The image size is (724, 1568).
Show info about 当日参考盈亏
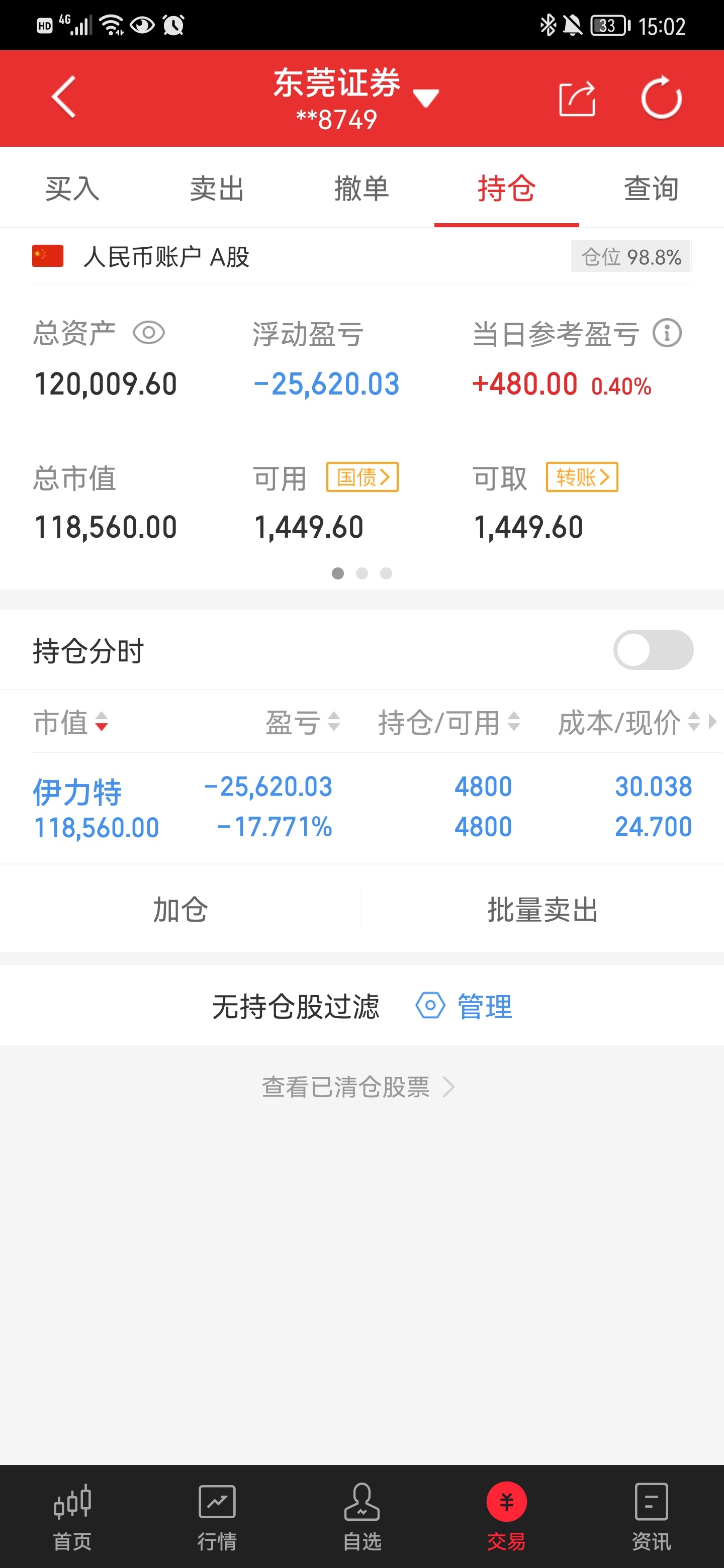[667, 334]
